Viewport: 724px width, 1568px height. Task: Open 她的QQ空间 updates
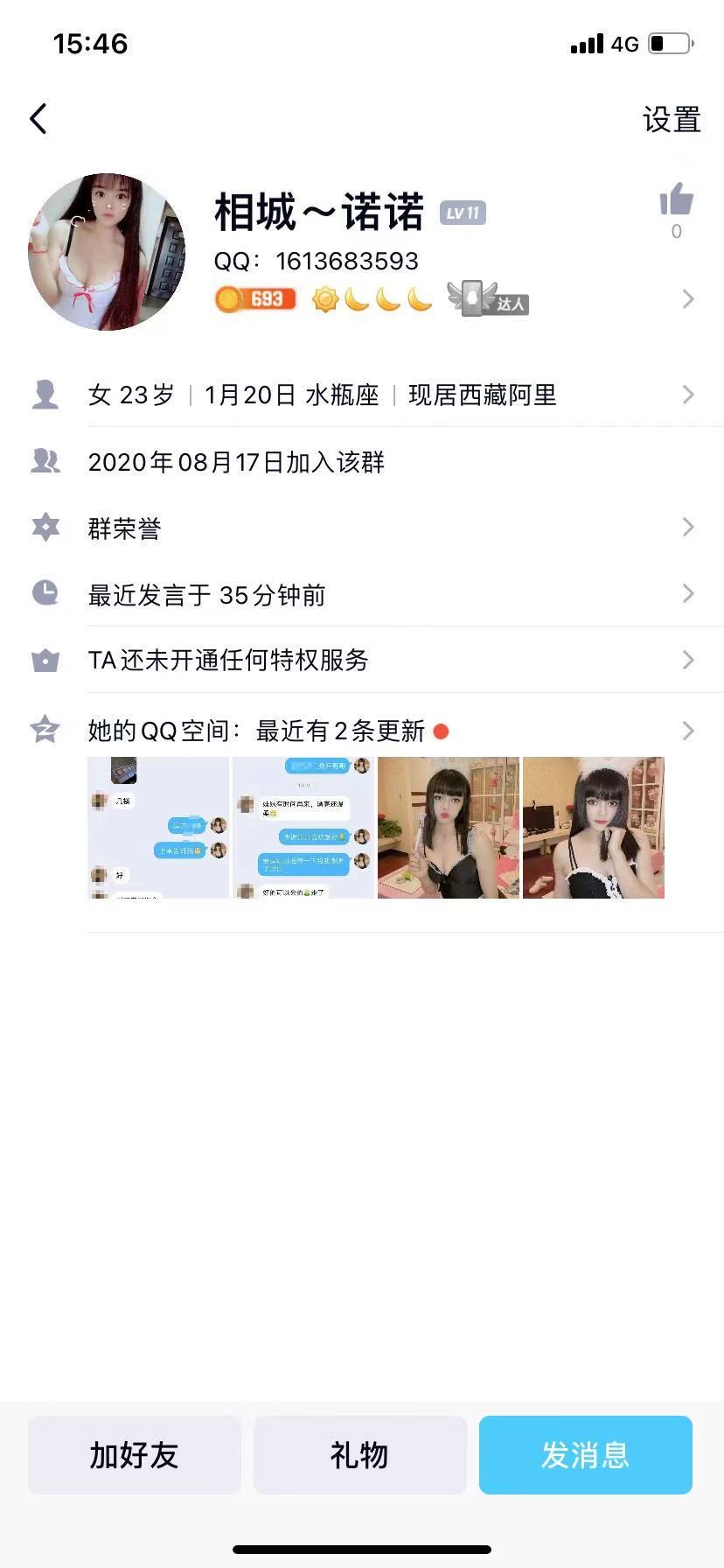[362, 730]
